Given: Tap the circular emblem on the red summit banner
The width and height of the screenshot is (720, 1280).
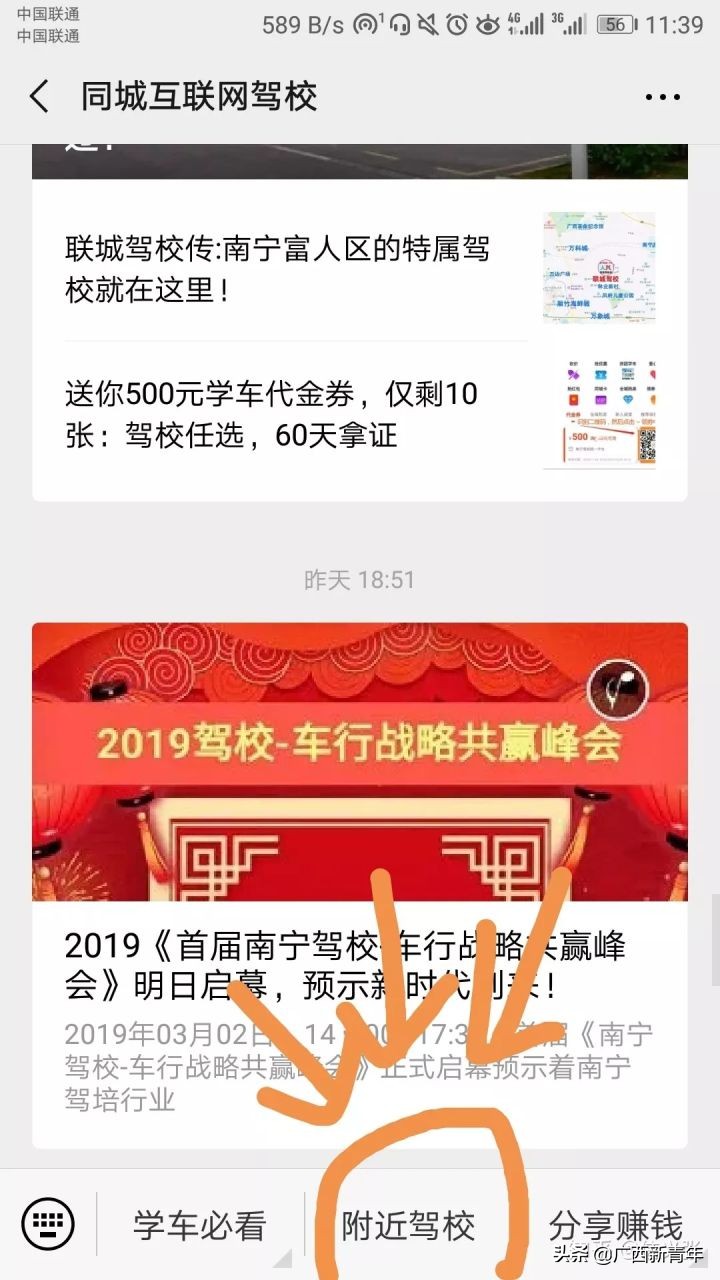Looking at the screenshot, I should pos(619,690).
